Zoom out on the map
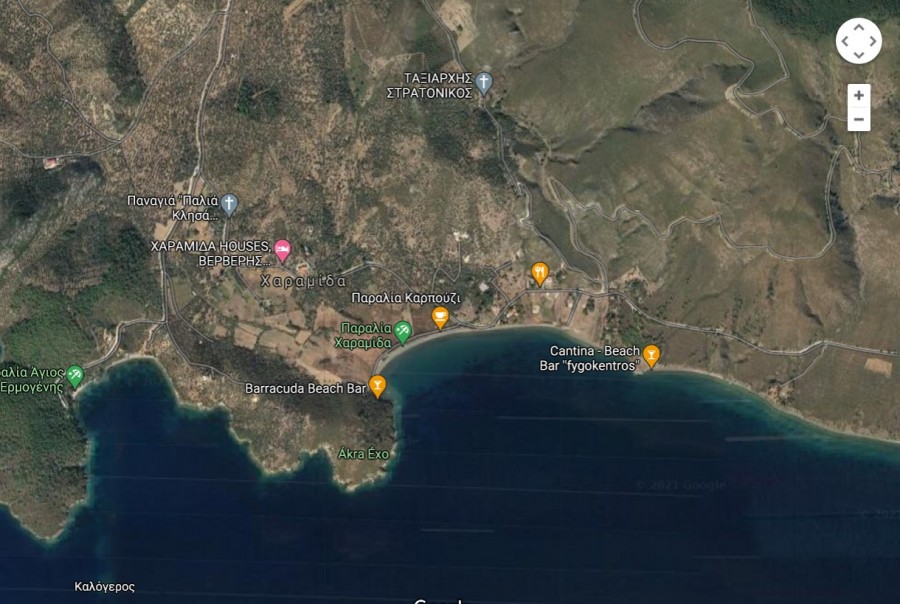This screenshot has height=604, width=900. [858, 120]
